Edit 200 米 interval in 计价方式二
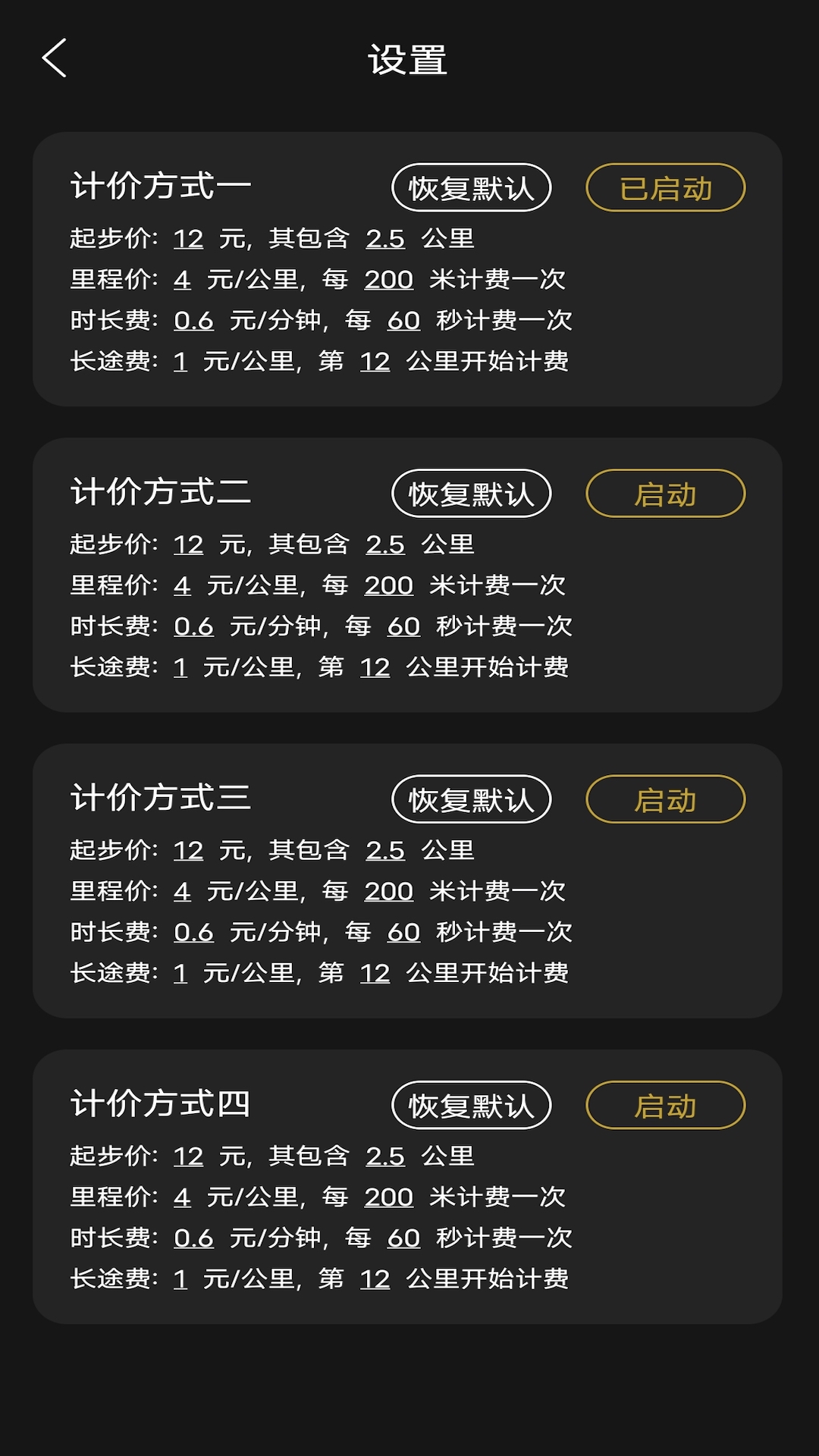The image size is (819, 1456). click(x=388, y=585)
